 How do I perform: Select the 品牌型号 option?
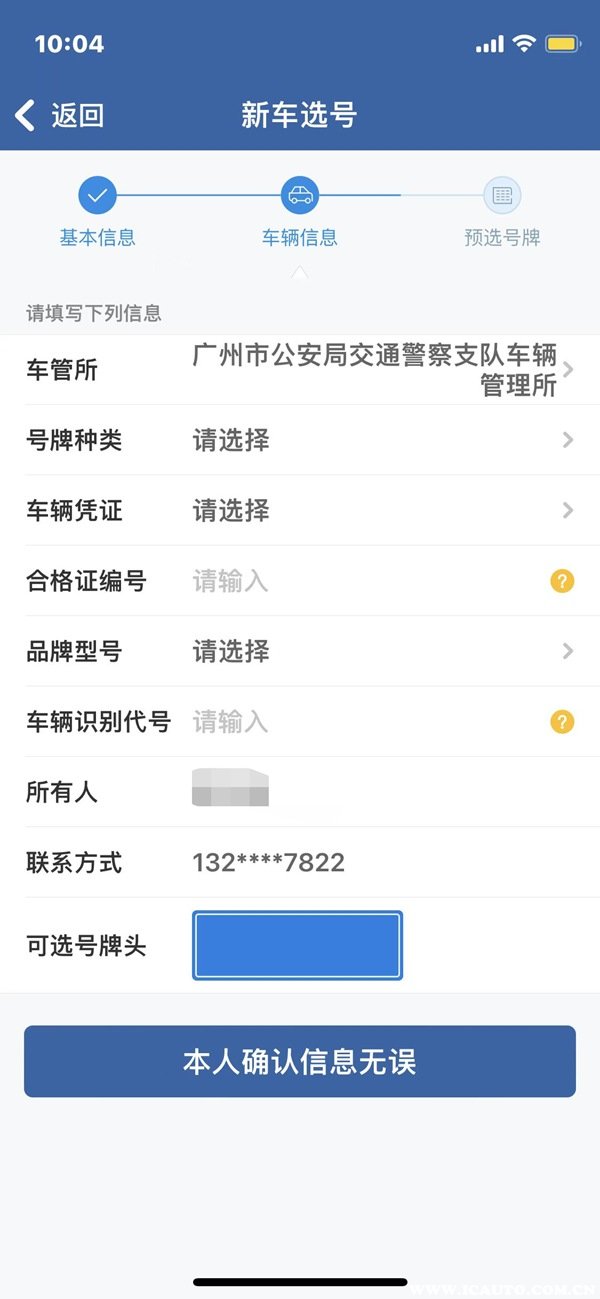[380, 651]
